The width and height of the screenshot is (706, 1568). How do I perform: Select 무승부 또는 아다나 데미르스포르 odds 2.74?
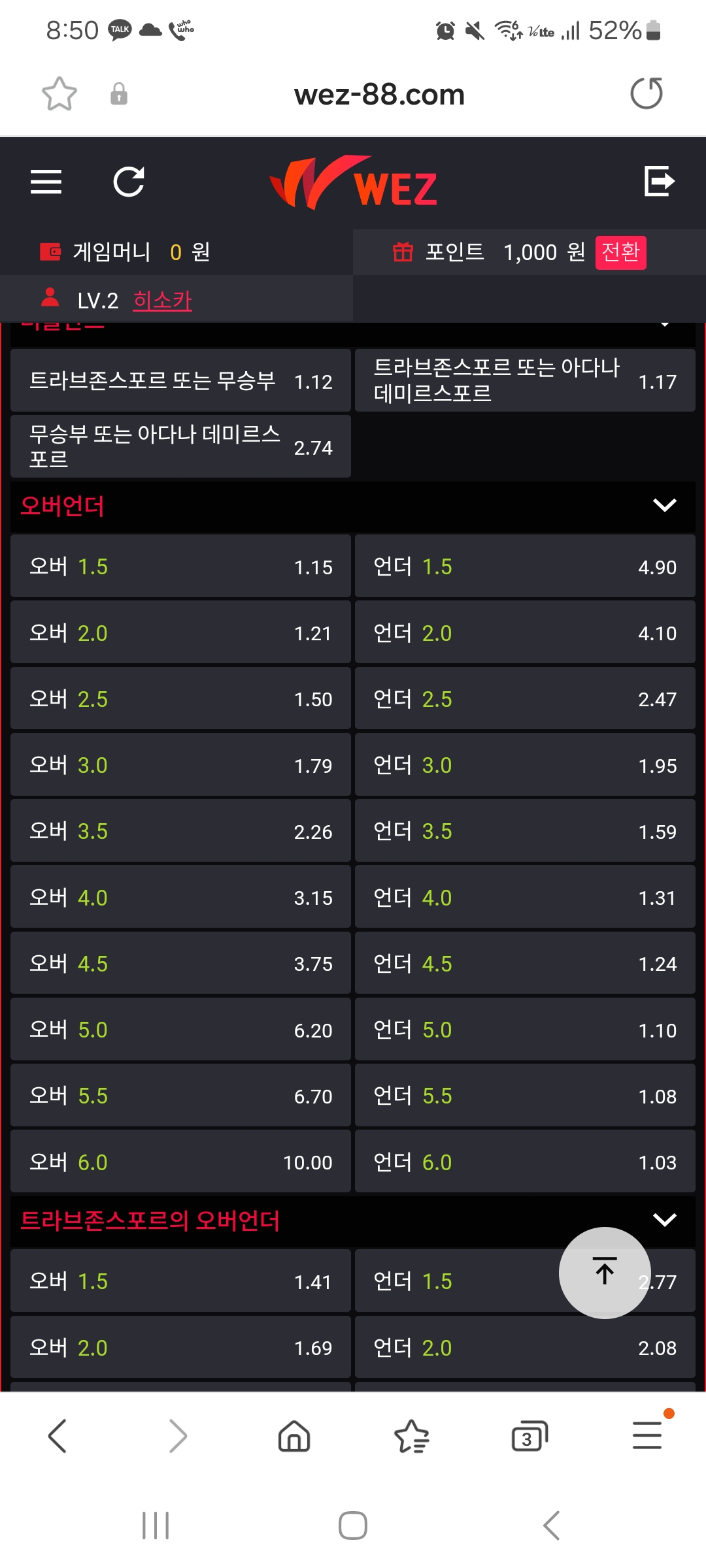pos(180,447)
